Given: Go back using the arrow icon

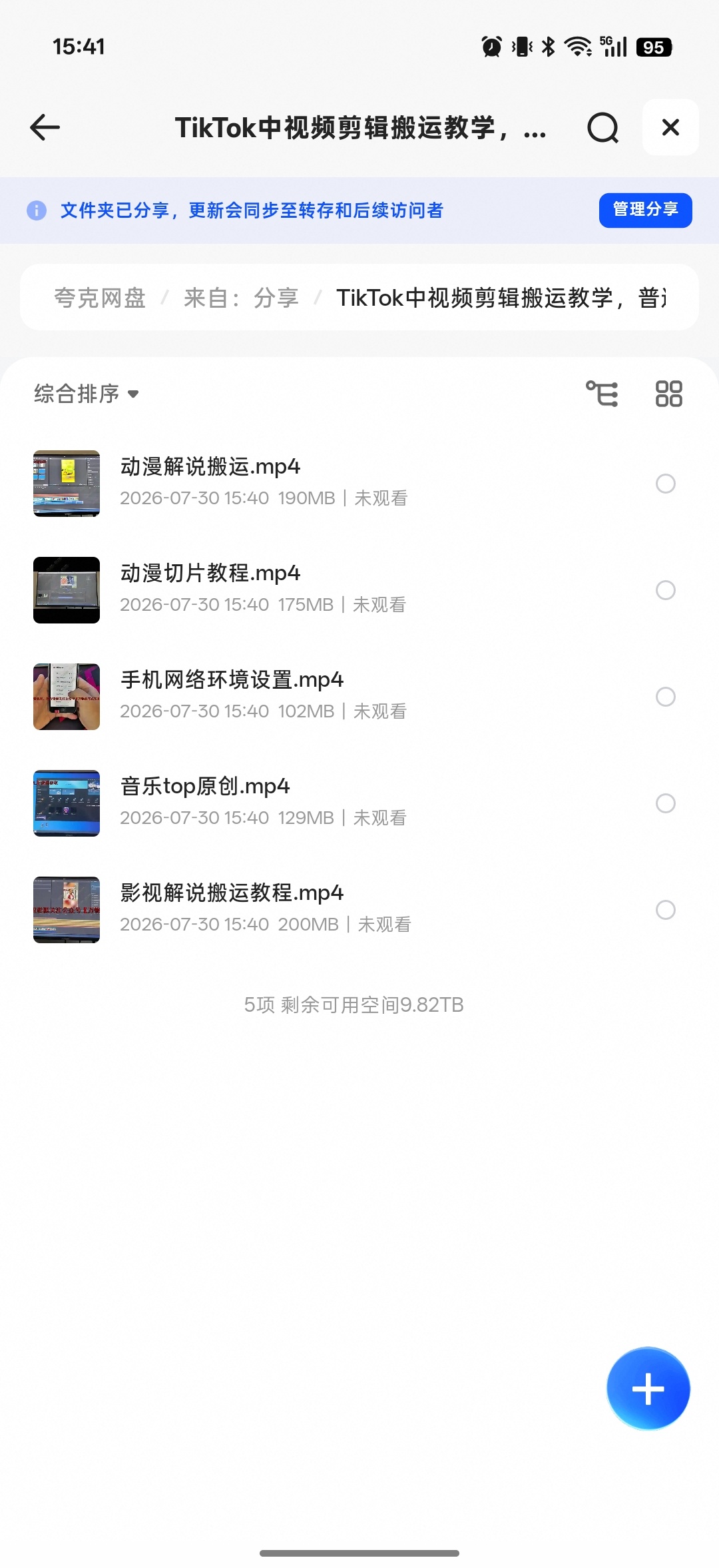Looking at the screenshot, I should click(45, 127).
